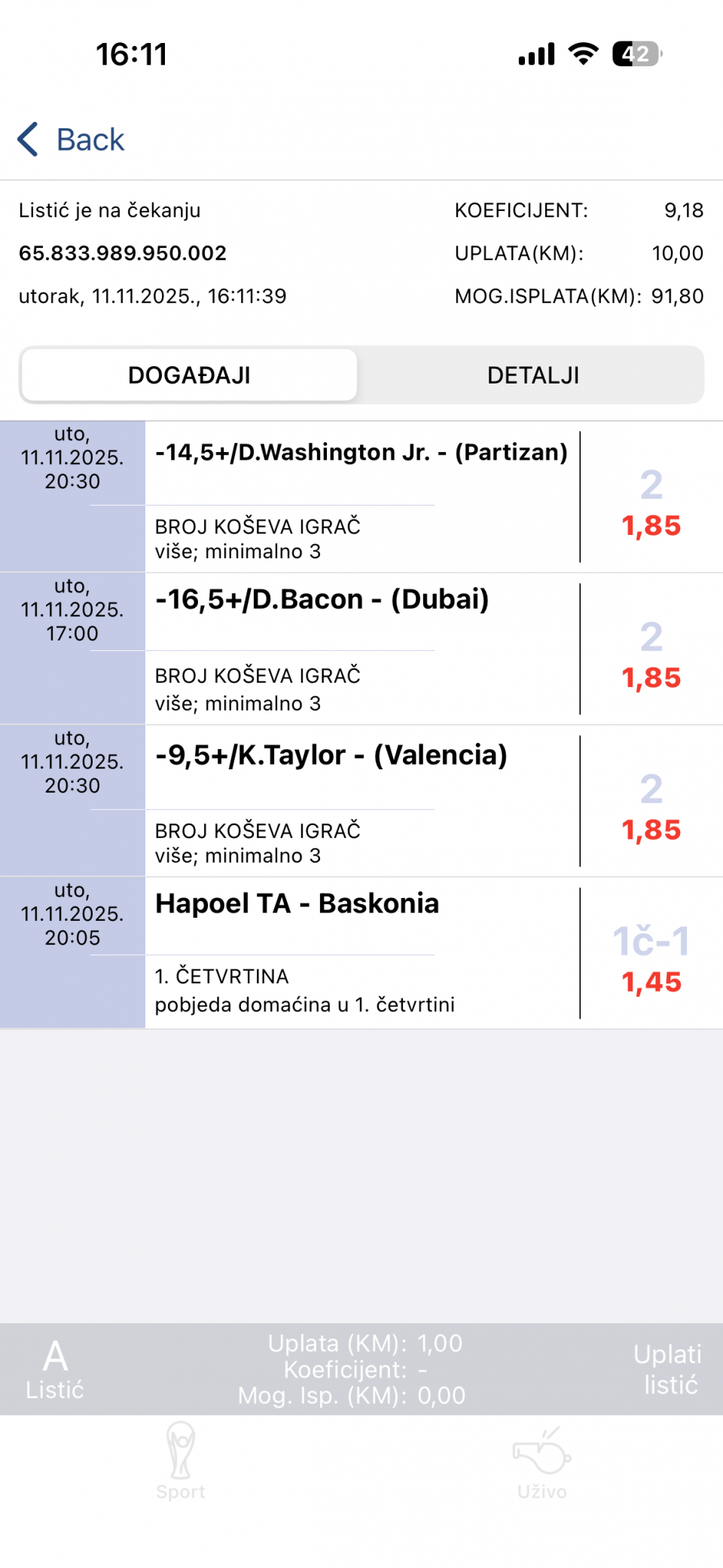The width and height of the screenshot is (723, 1568).
Task: Open the K.Taylor Valencia bet row
Action: click(361, 801)
